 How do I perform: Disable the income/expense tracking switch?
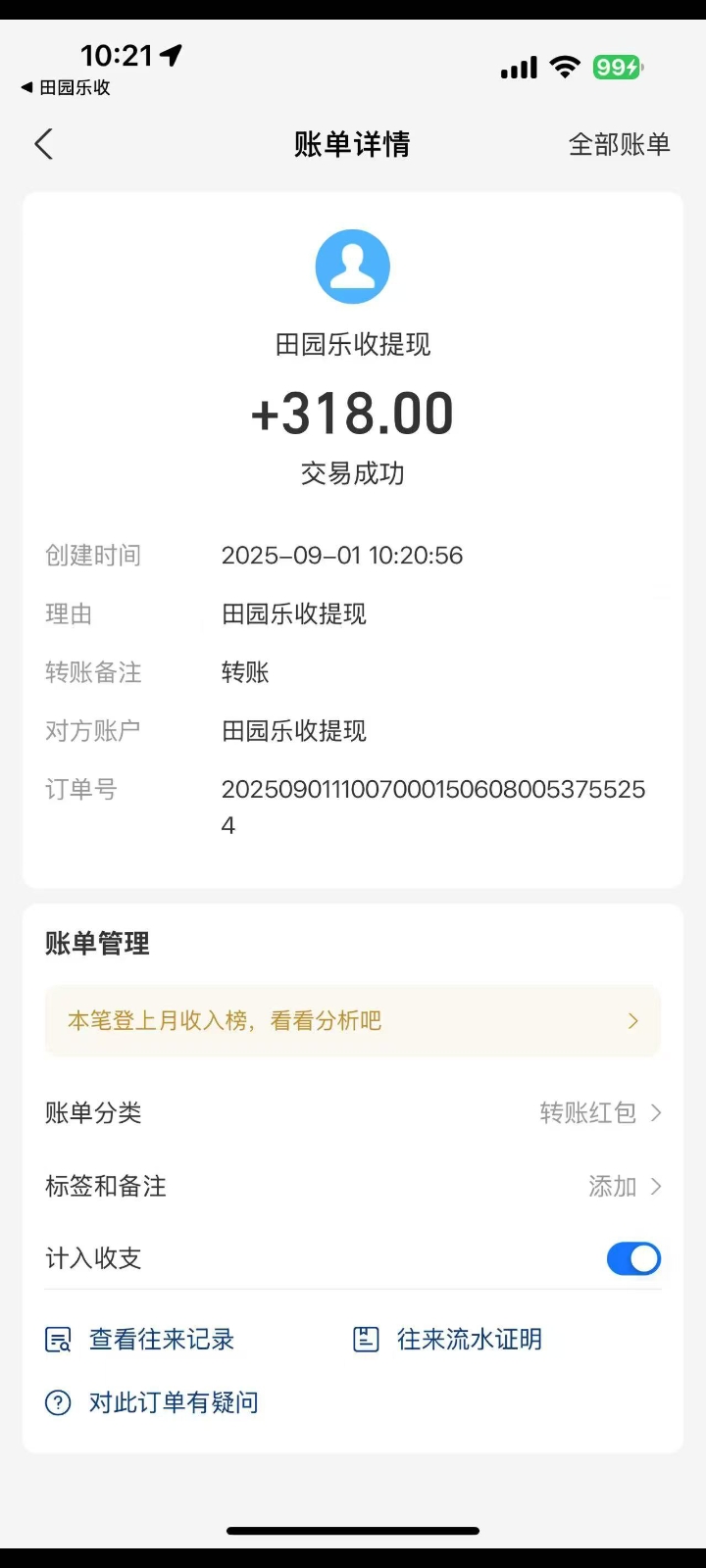[633, 1258]
